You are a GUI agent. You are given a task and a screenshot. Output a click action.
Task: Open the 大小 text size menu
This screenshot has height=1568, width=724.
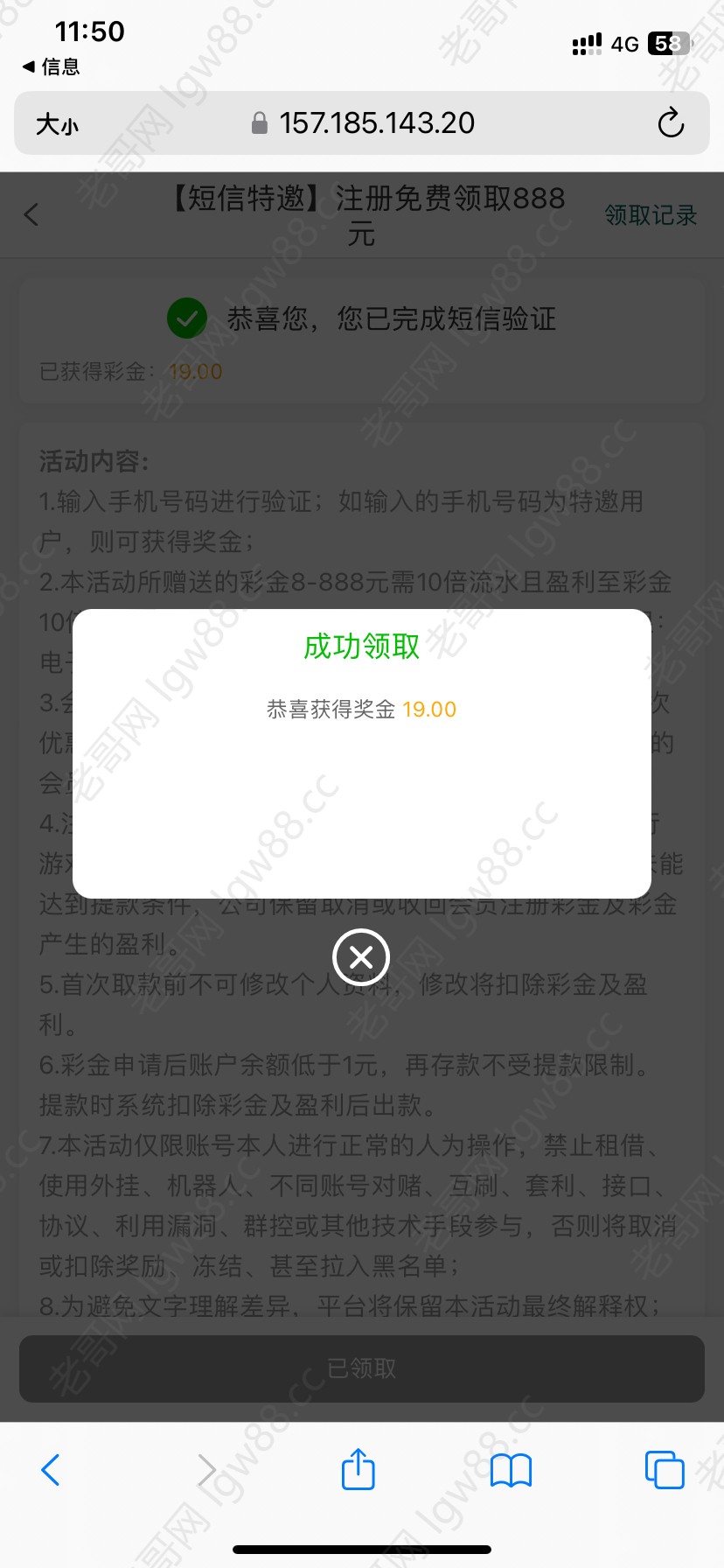click(57, 124)
